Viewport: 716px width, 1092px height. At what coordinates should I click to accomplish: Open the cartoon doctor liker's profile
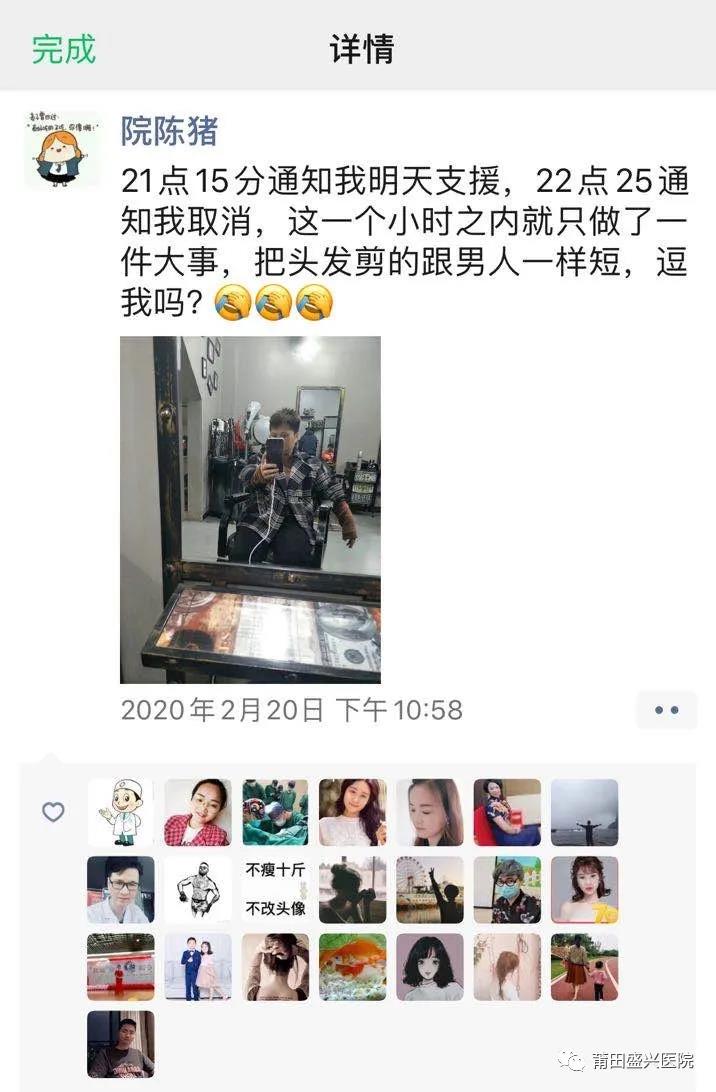(120, 812)
